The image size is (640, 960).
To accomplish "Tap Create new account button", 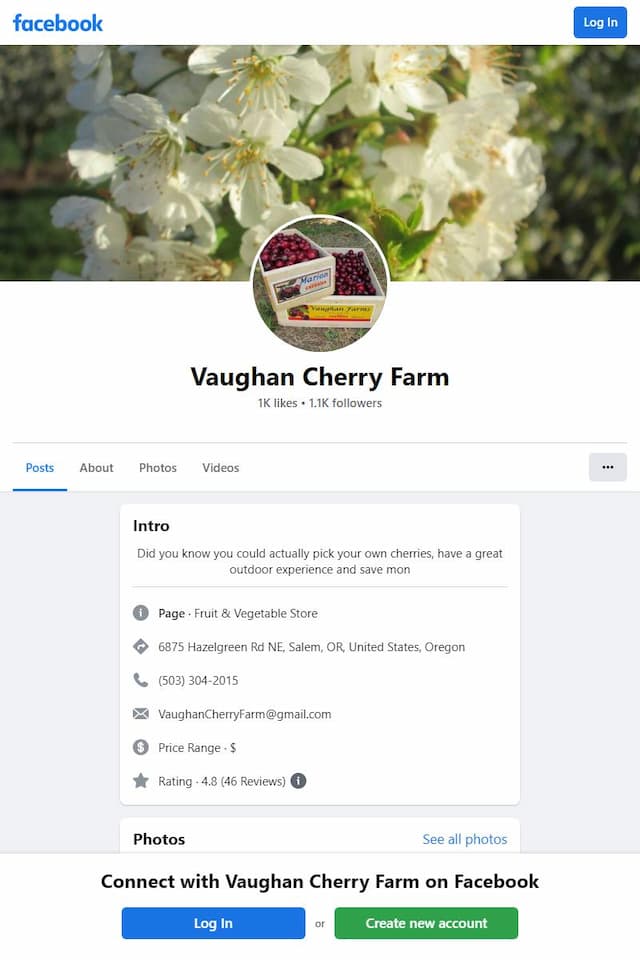I will click(426, 923).
